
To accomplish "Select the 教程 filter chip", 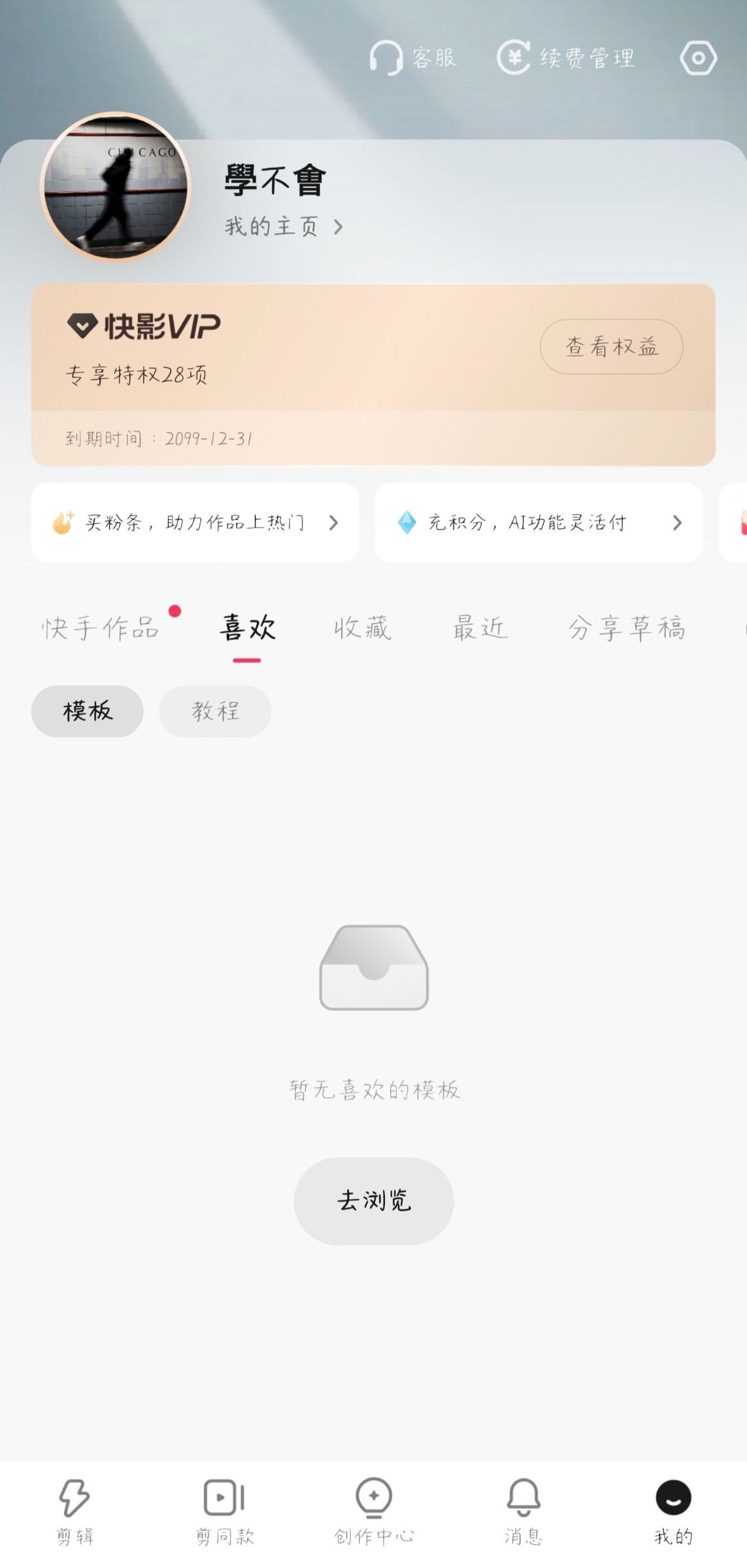I will [x=215, y=711].
